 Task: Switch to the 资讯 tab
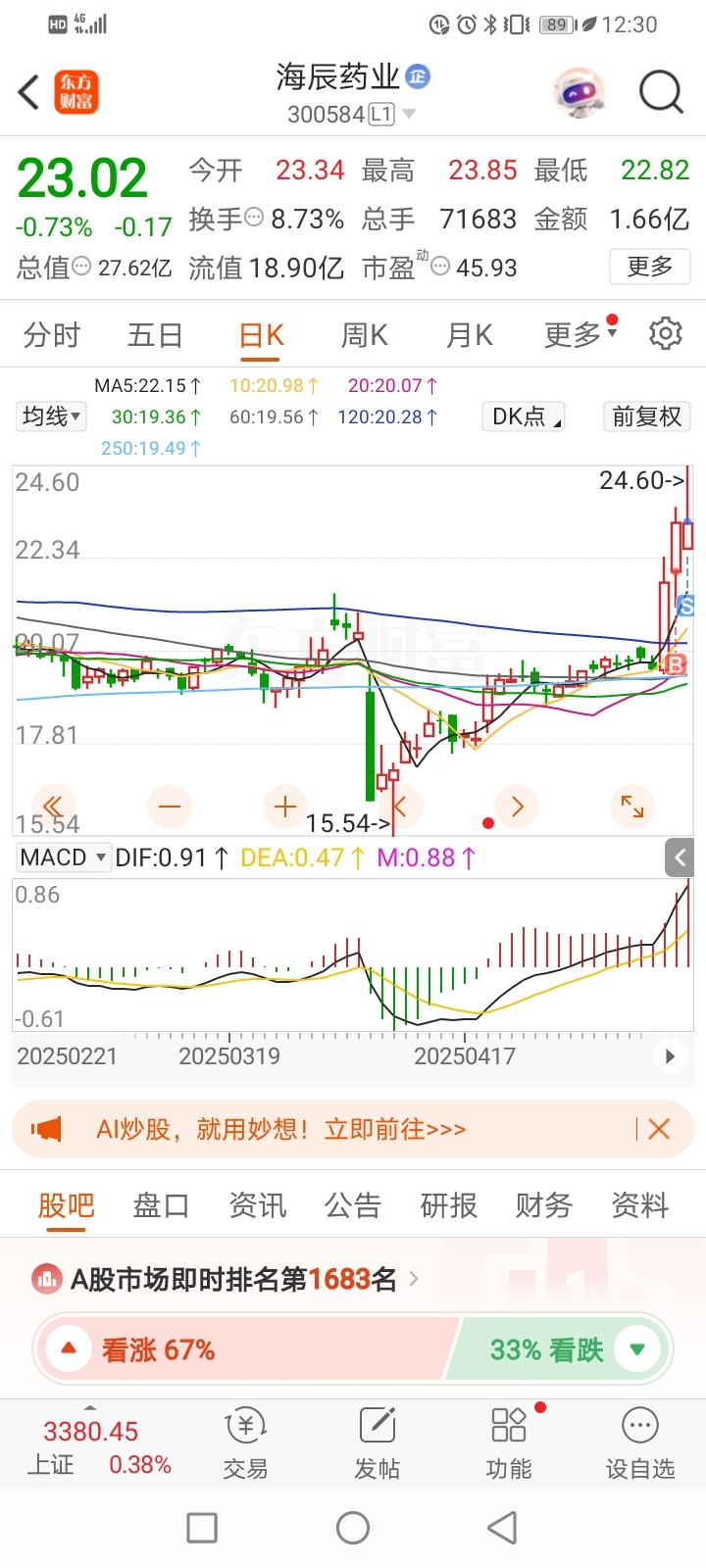(257, 1205)
